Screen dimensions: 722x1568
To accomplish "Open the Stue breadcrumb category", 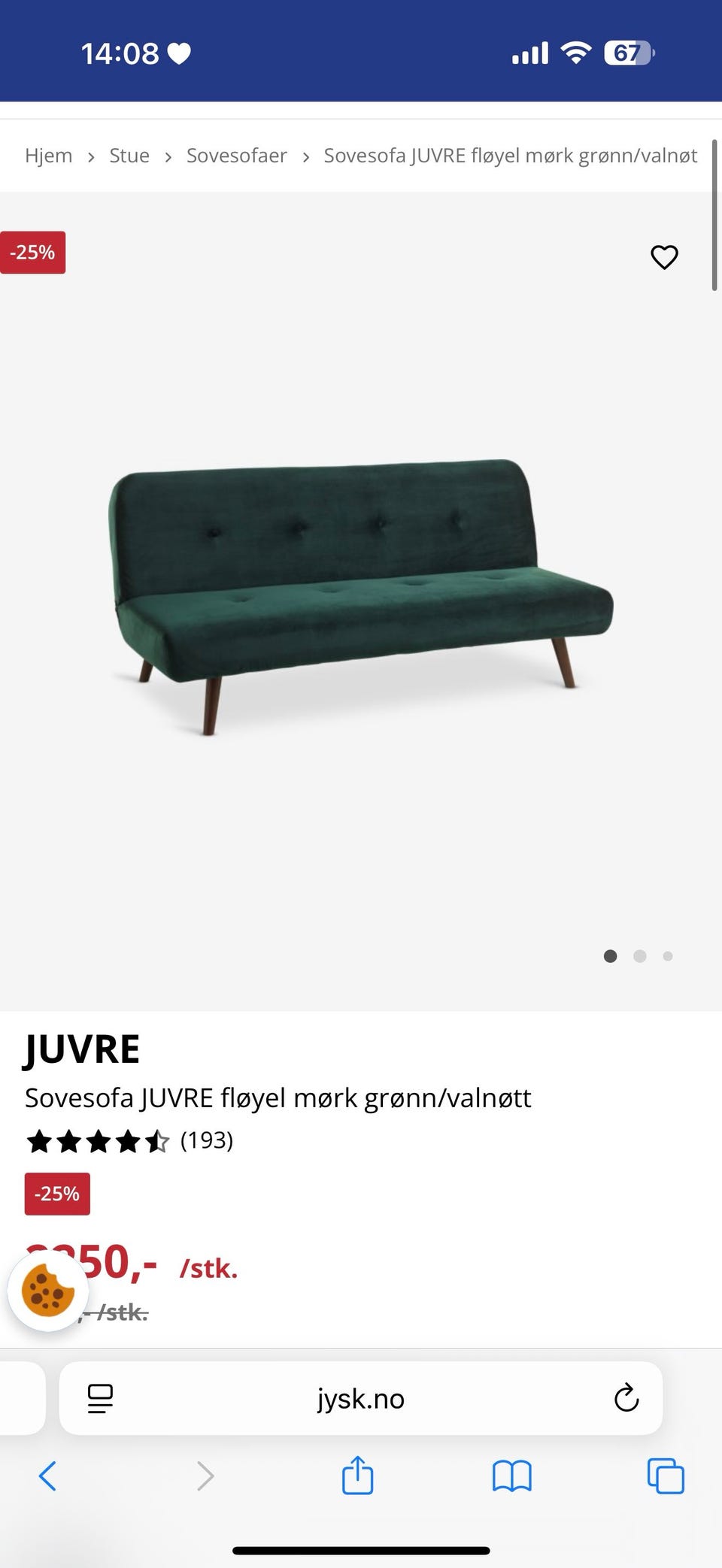I will click(x=129, y=156).
